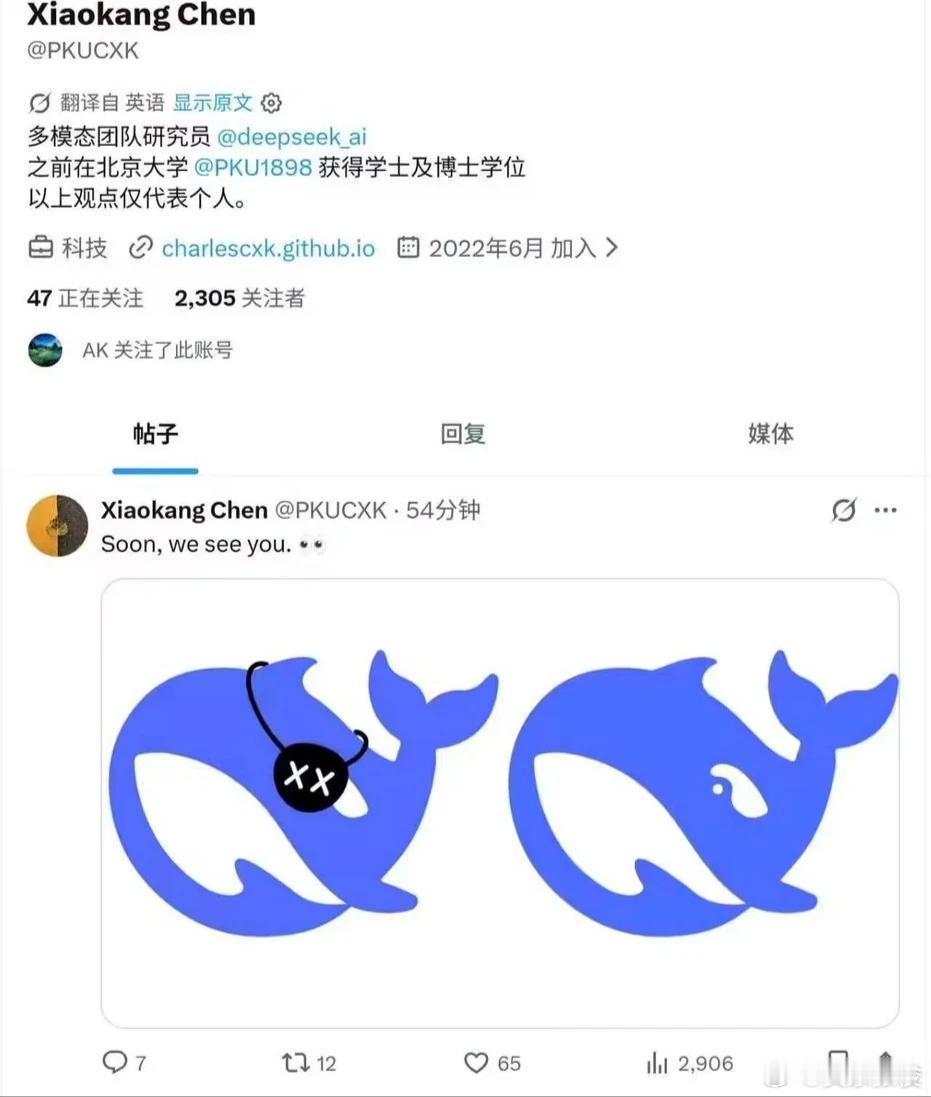The height and width of the screenshot is (1097, 931).
Task: Click the retweet icon showing 12
Action: pos(297,1063)
